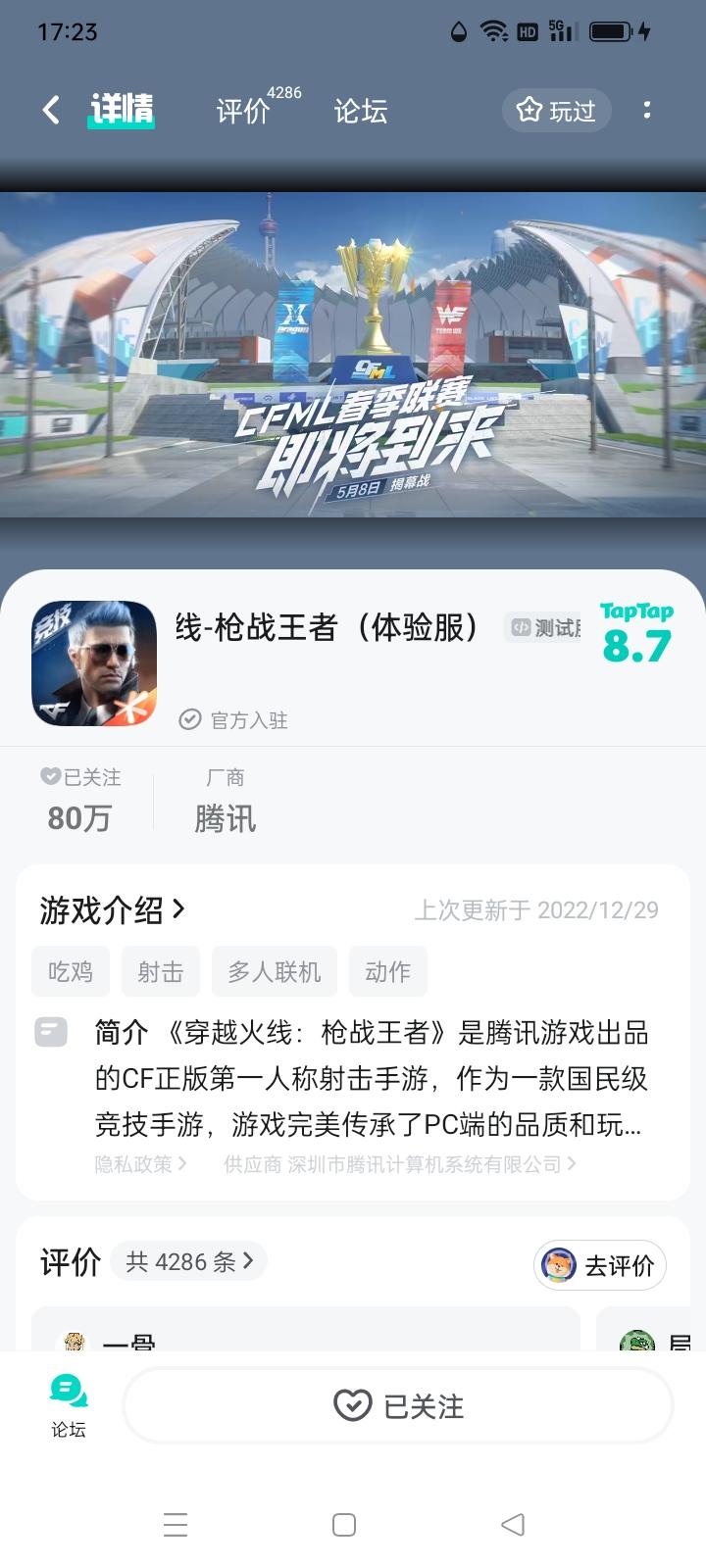Tap publisher name 腾讯
This screenshot has height=1568, width=706.
click(x=227, y=817)
